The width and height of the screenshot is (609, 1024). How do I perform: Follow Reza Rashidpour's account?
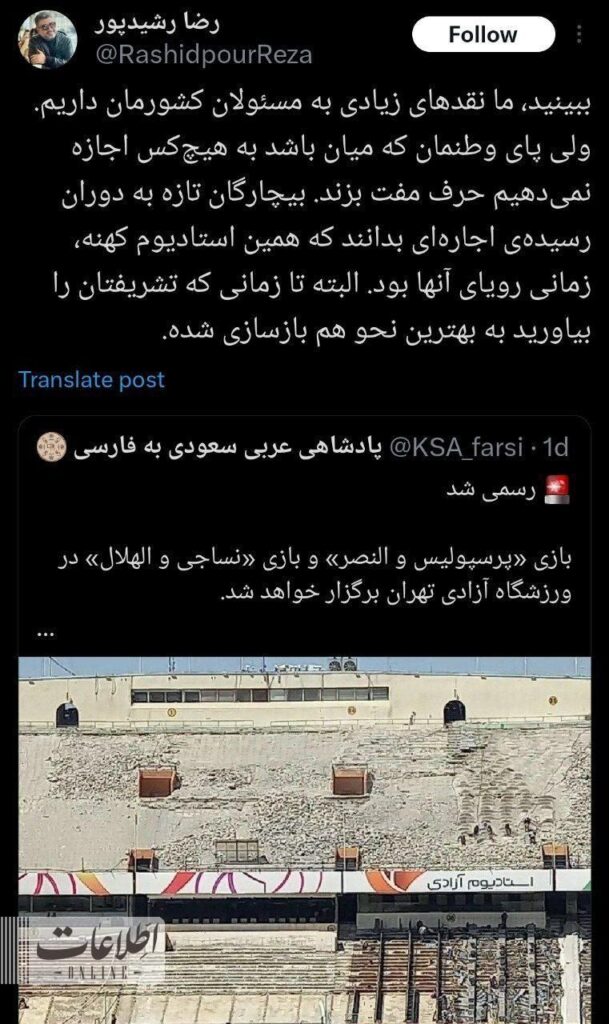tap(483, 35)
